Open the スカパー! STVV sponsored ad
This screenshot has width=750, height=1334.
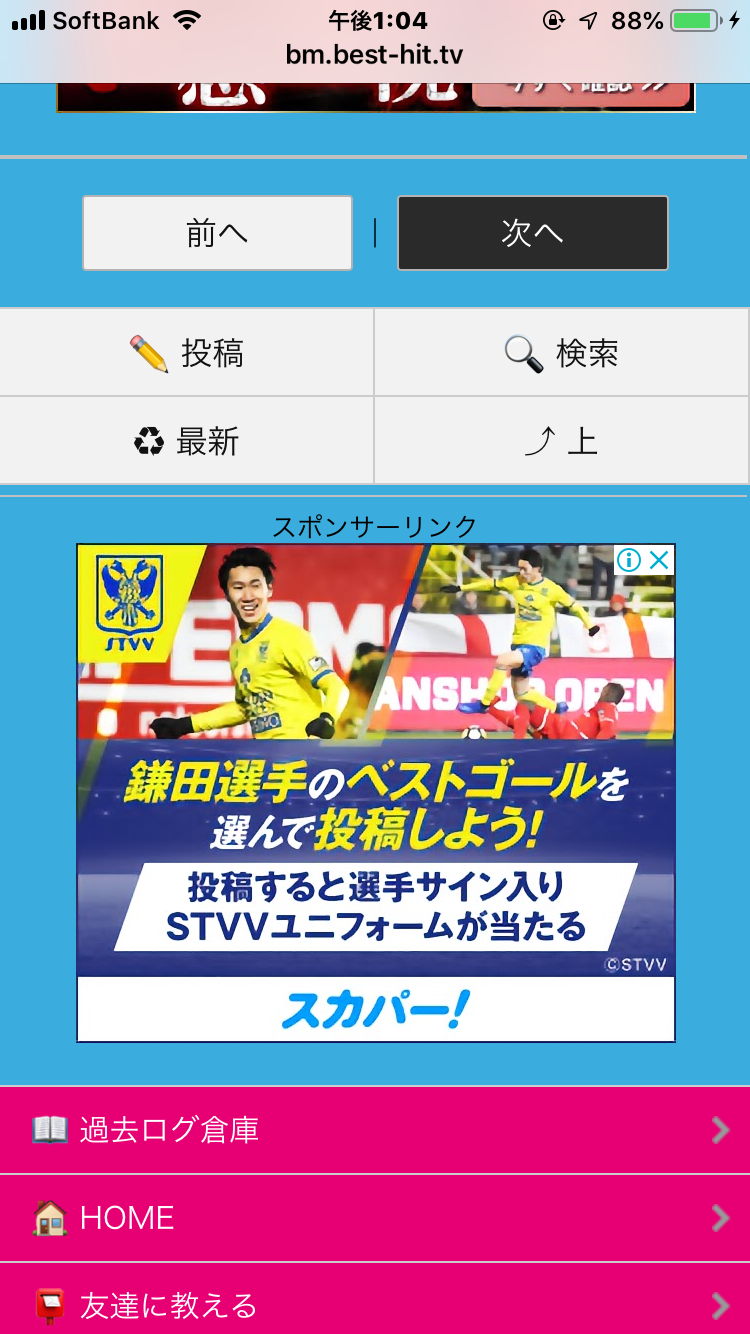pyautogui.click(x=376, y=793)
